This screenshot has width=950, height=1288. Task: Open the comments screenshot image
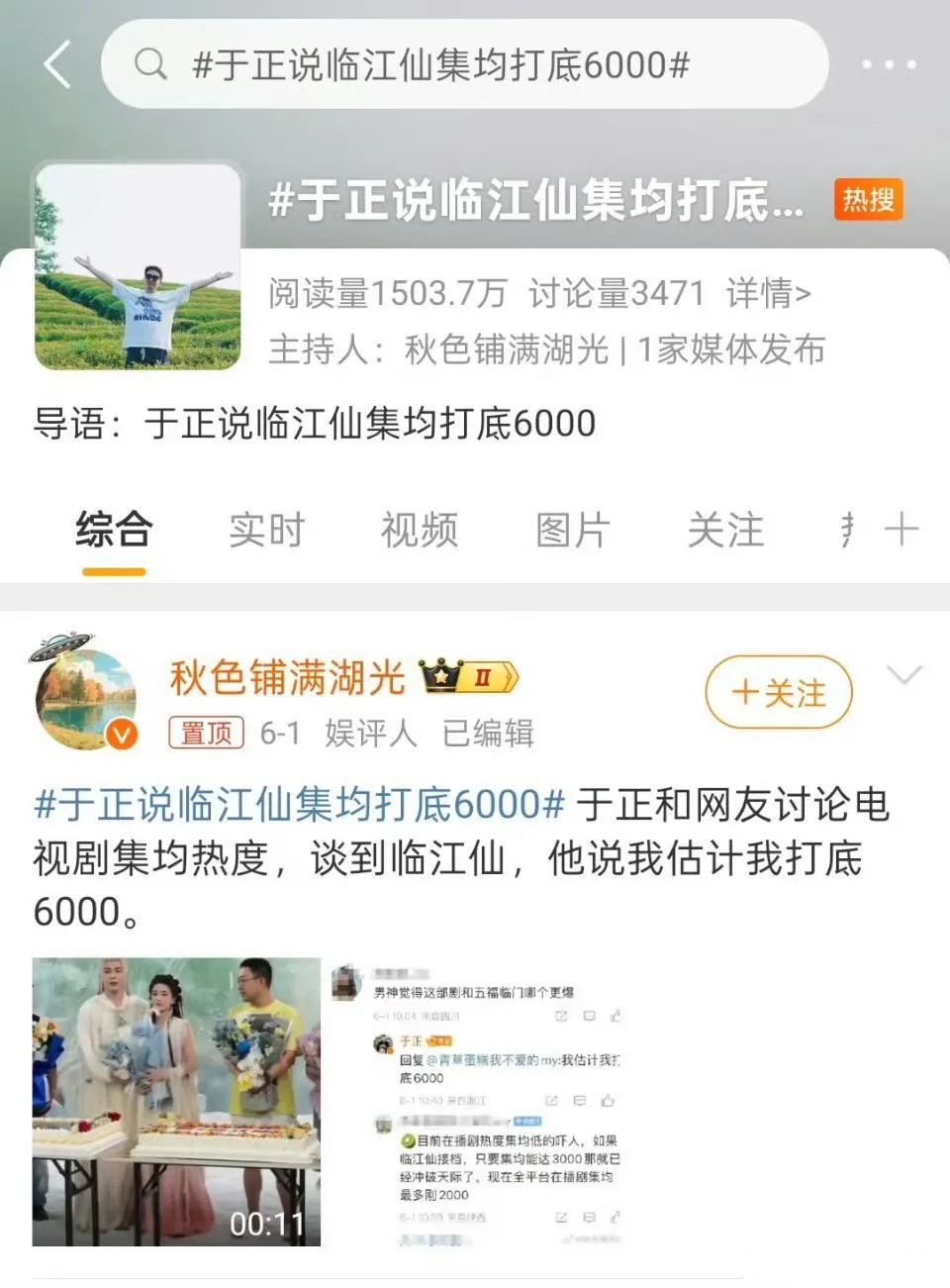click(478, 1101)
